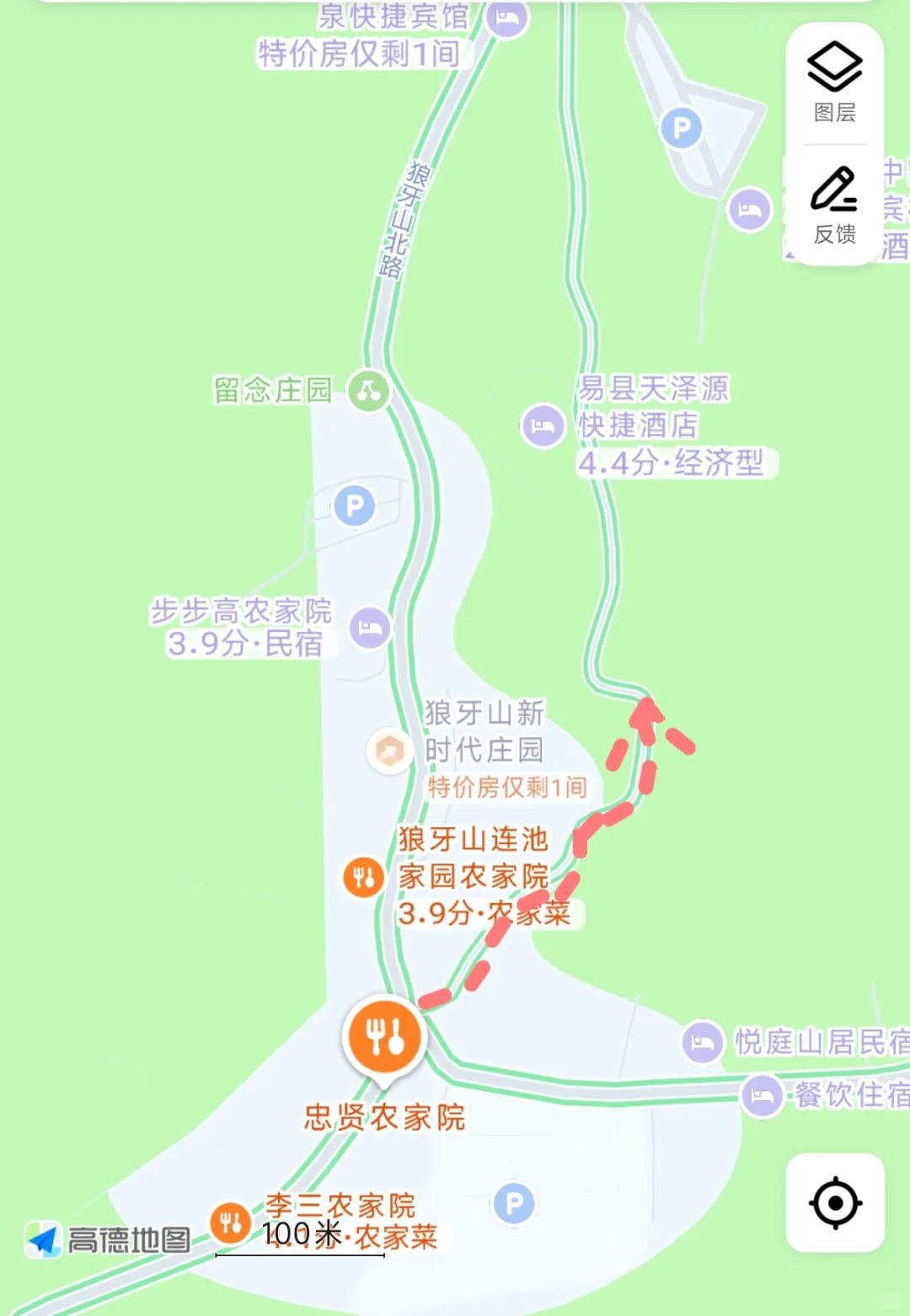Tap the 易县天泽源快捷酒店 hotel marker
Viewport: 910px width, 1316px height.
click(543, 425)
